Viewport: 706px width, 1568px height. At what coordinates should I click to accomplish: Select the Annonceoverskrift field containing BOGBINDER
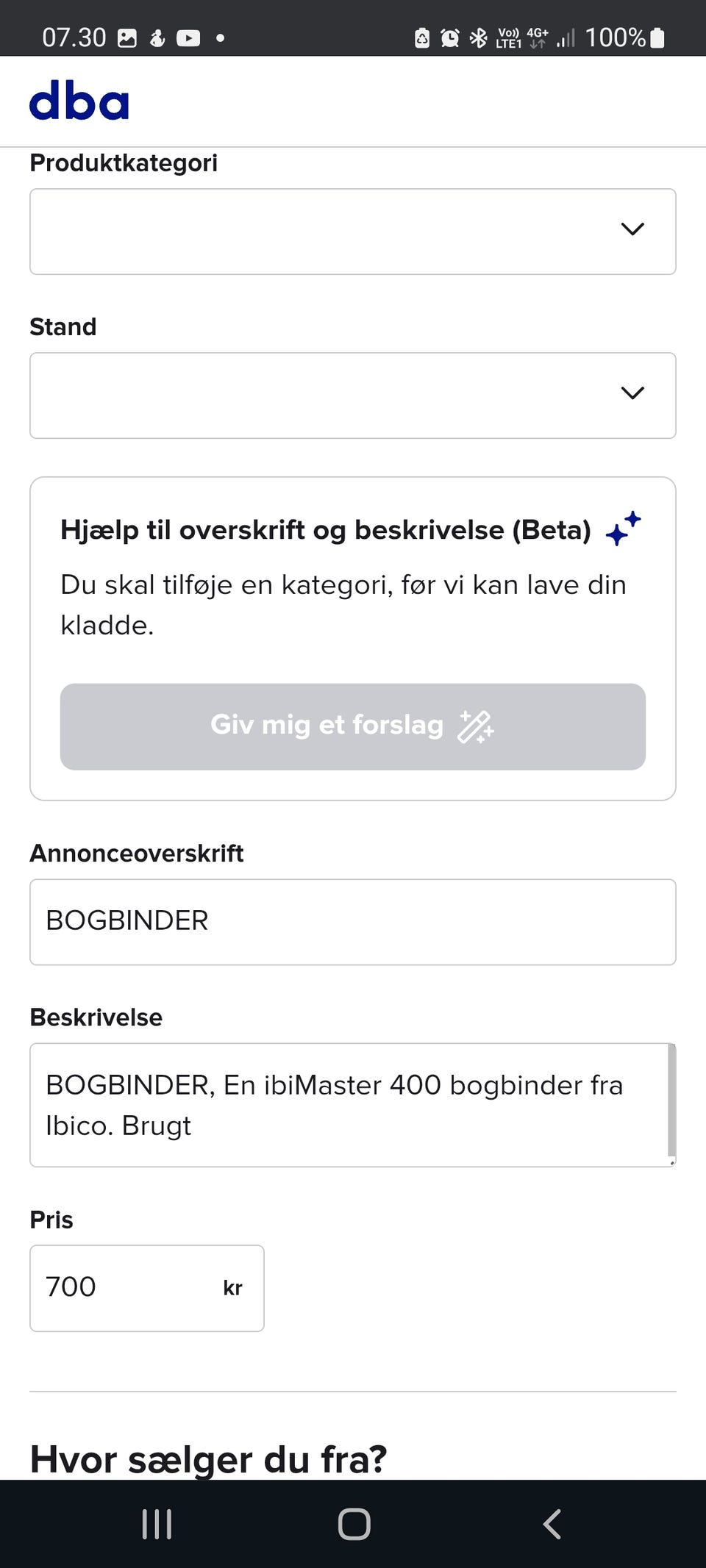click(x=353, y=921)
